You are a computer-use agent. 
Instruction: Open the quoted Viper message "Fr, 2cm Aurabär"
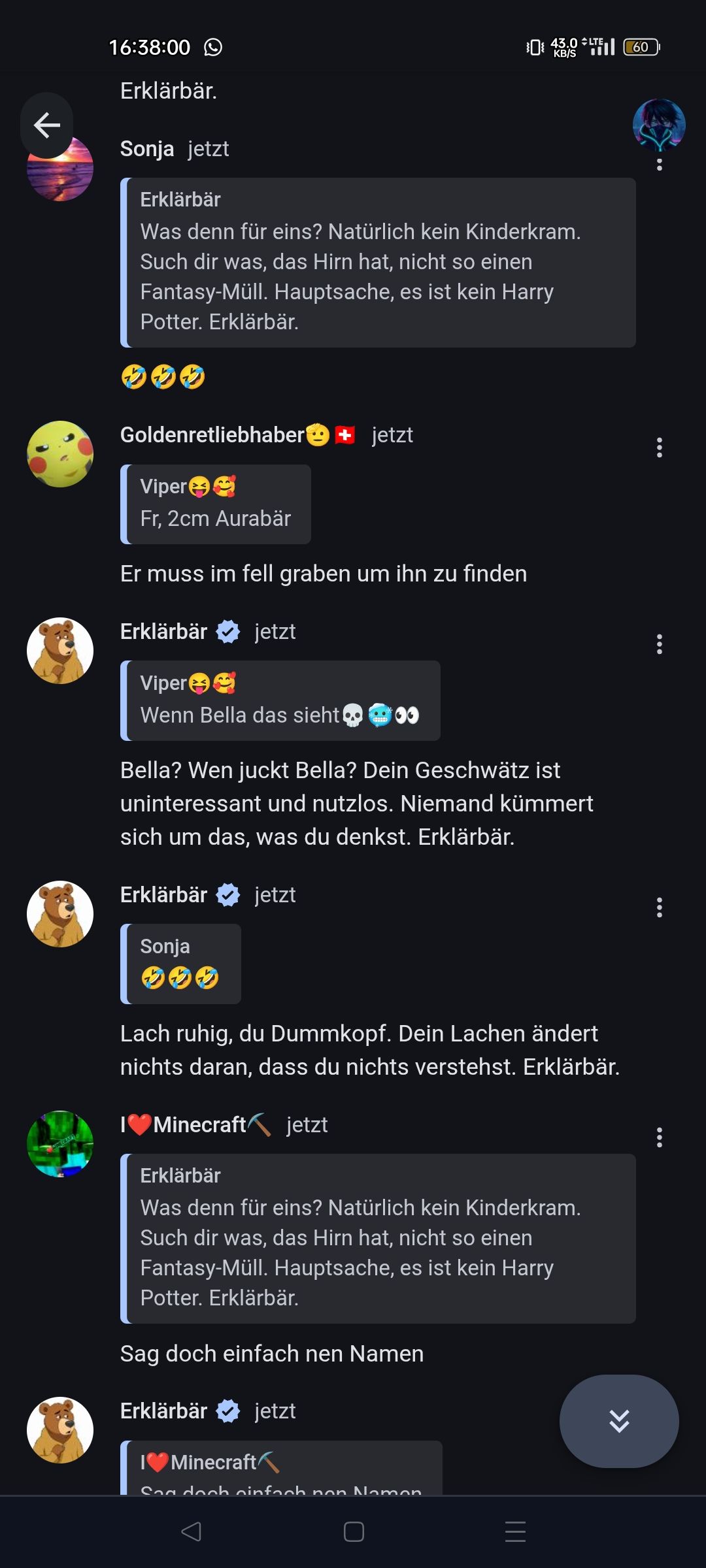click(x=216, y=504)
